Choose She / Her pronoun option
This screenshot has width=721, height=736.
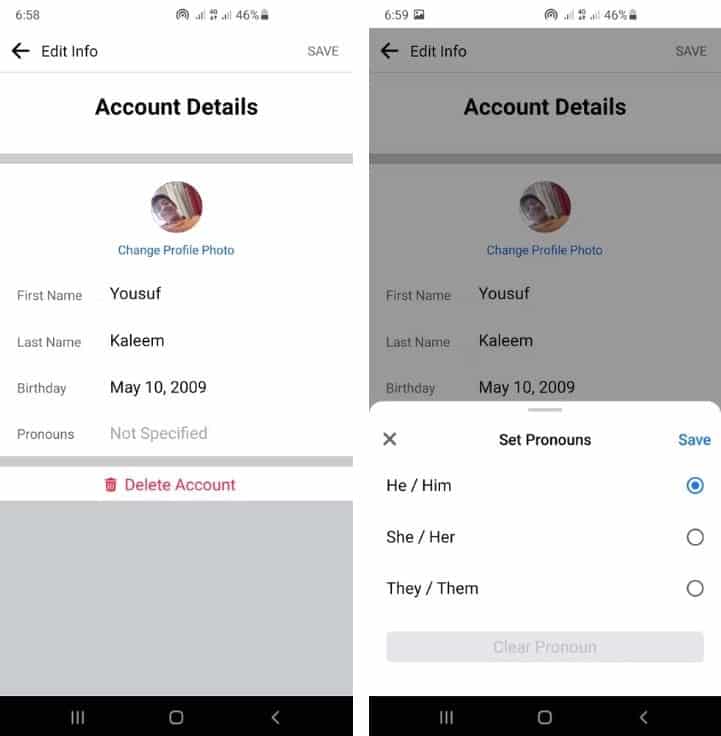coord(695,537)
